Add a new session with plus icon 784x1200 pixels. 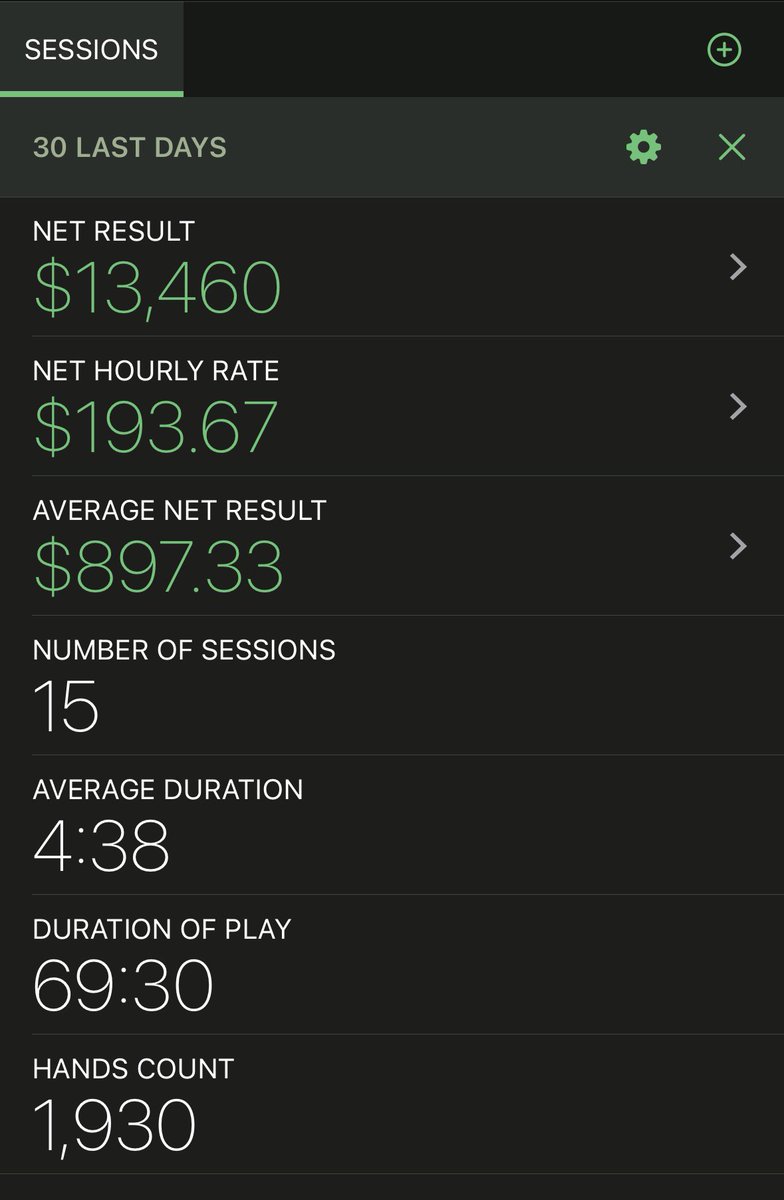pyautogui.click(x=724, y=49)
